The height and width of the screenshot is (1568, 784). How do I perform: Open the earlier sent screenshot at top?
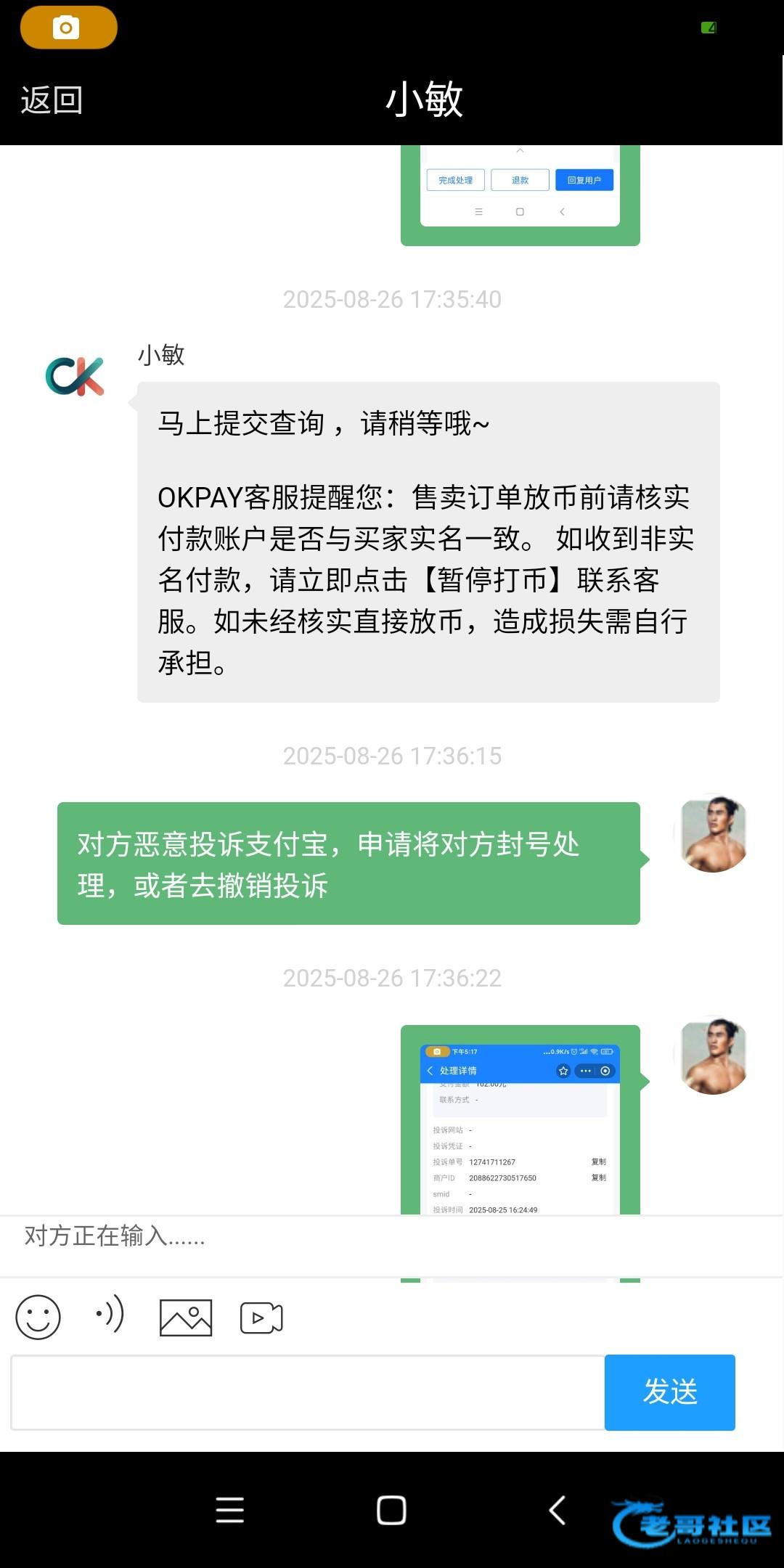tap(520, 192)
